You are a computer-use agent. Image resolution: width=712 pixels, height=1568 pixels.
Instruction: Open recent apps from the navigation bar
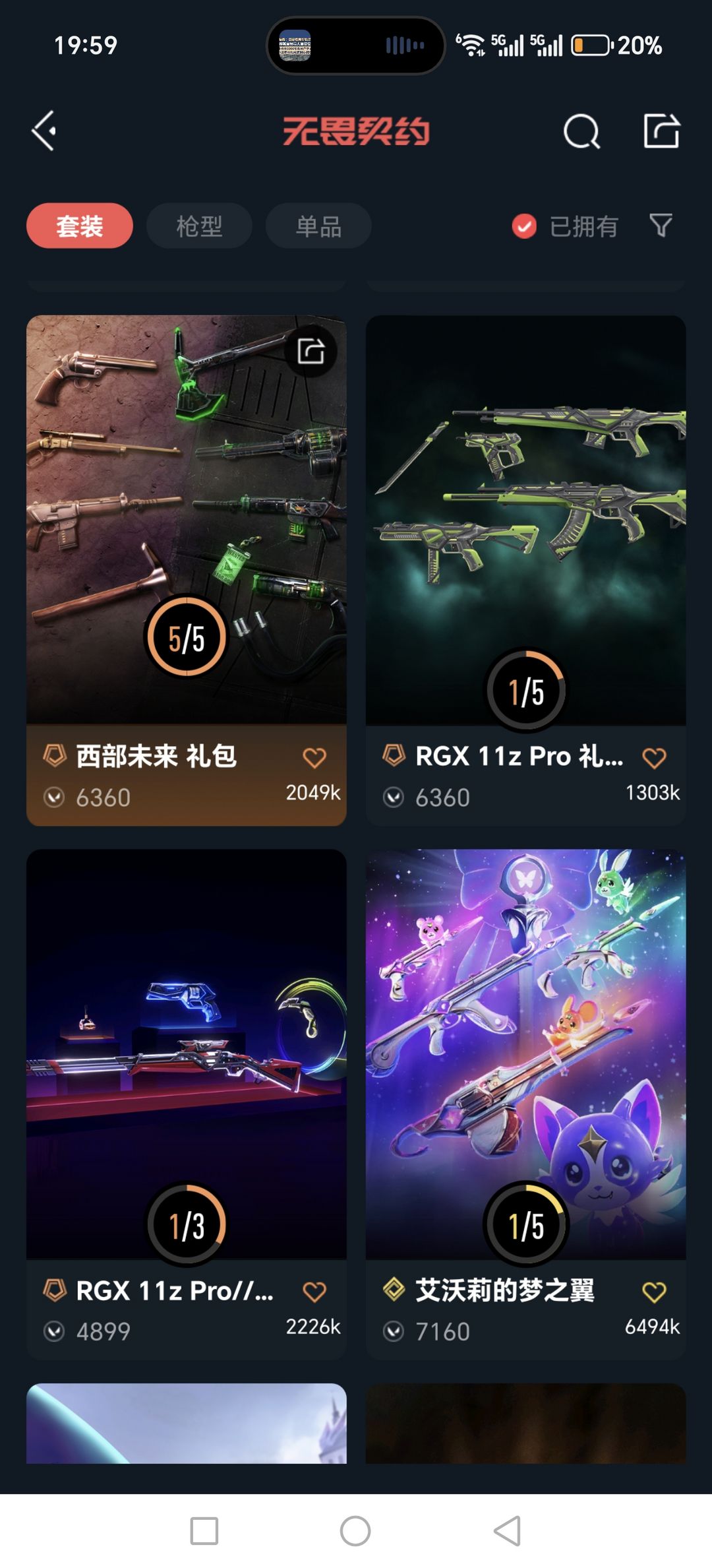pyautogui.click(x=204, y=1530)
